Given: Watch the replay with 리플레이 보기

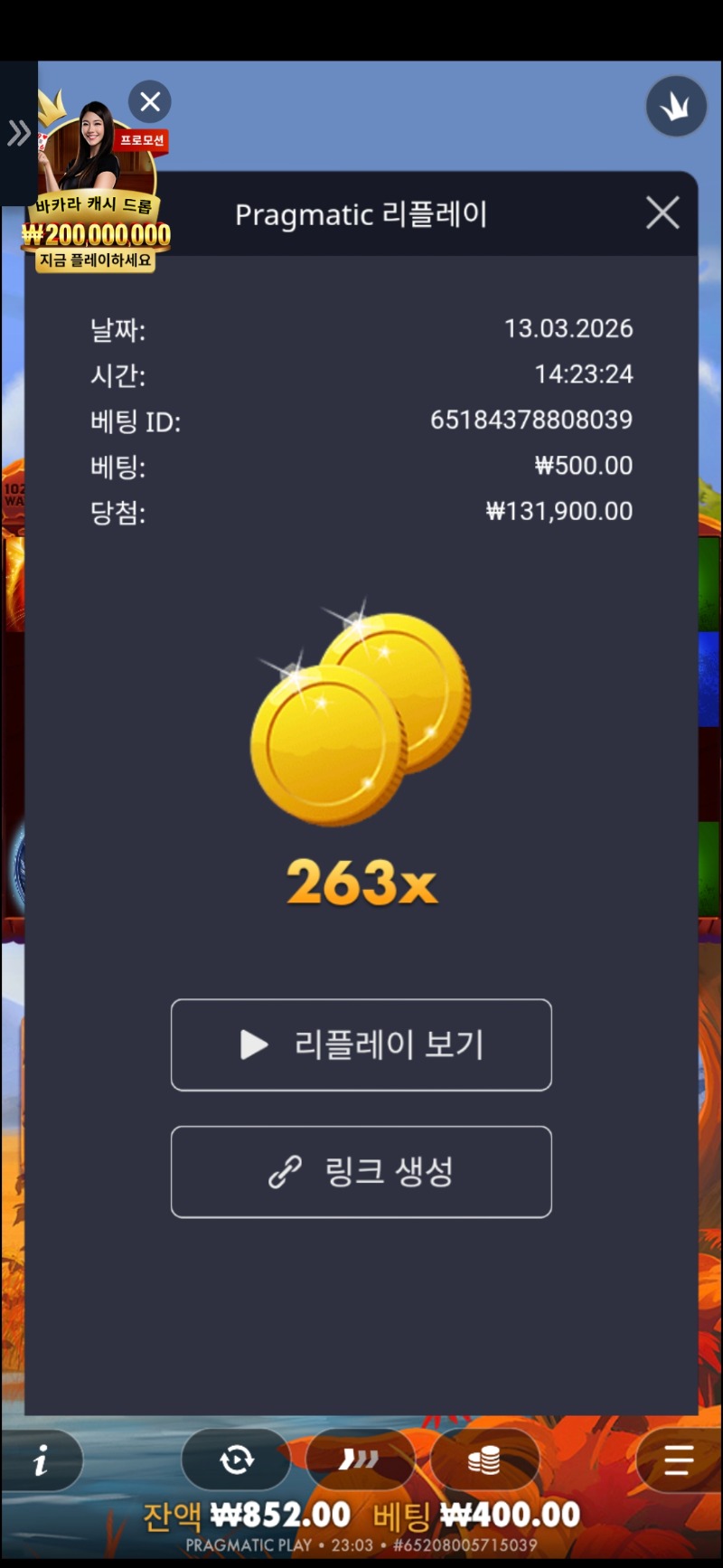Looking at the screenshot, I should click(361, 1044).
